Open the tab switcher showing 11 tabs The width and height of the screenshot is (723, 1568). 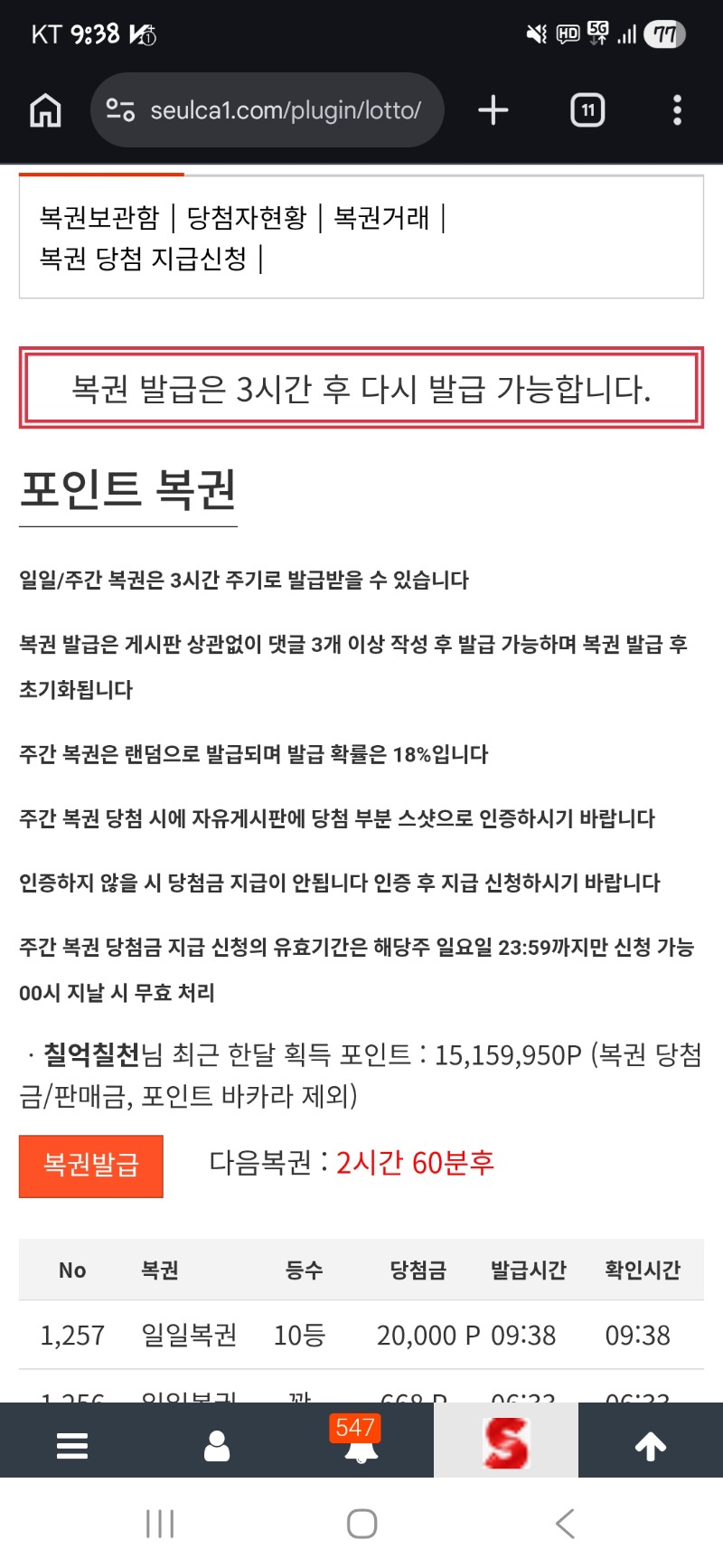point(587,110)
